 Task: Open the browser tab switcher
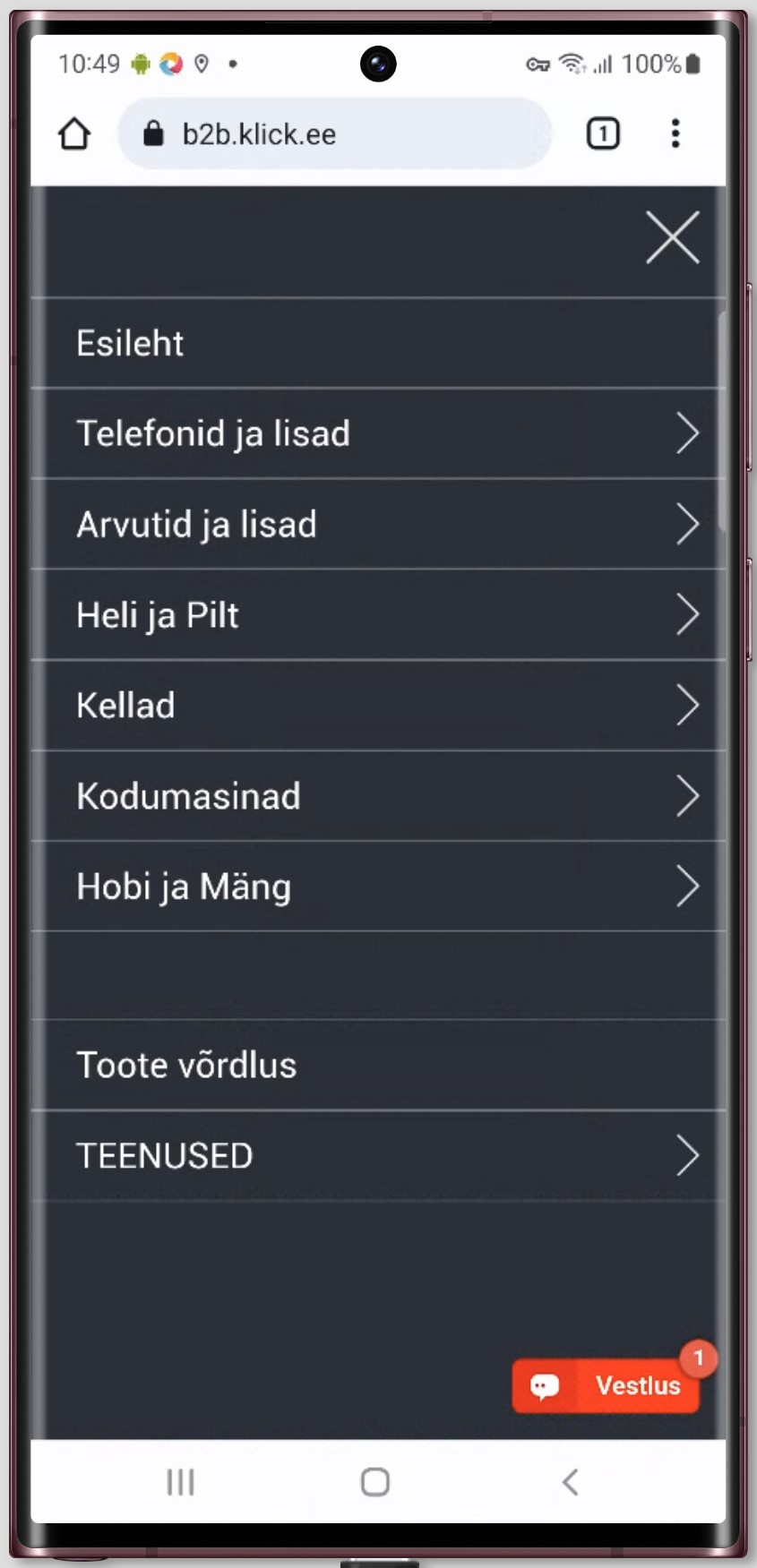pos(603,134)
